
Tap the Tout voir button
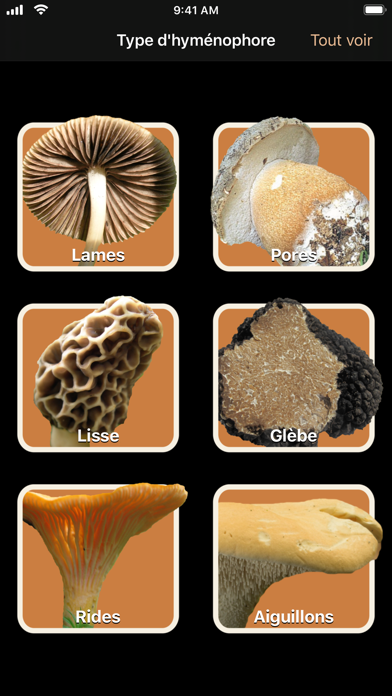coord(341,40)
